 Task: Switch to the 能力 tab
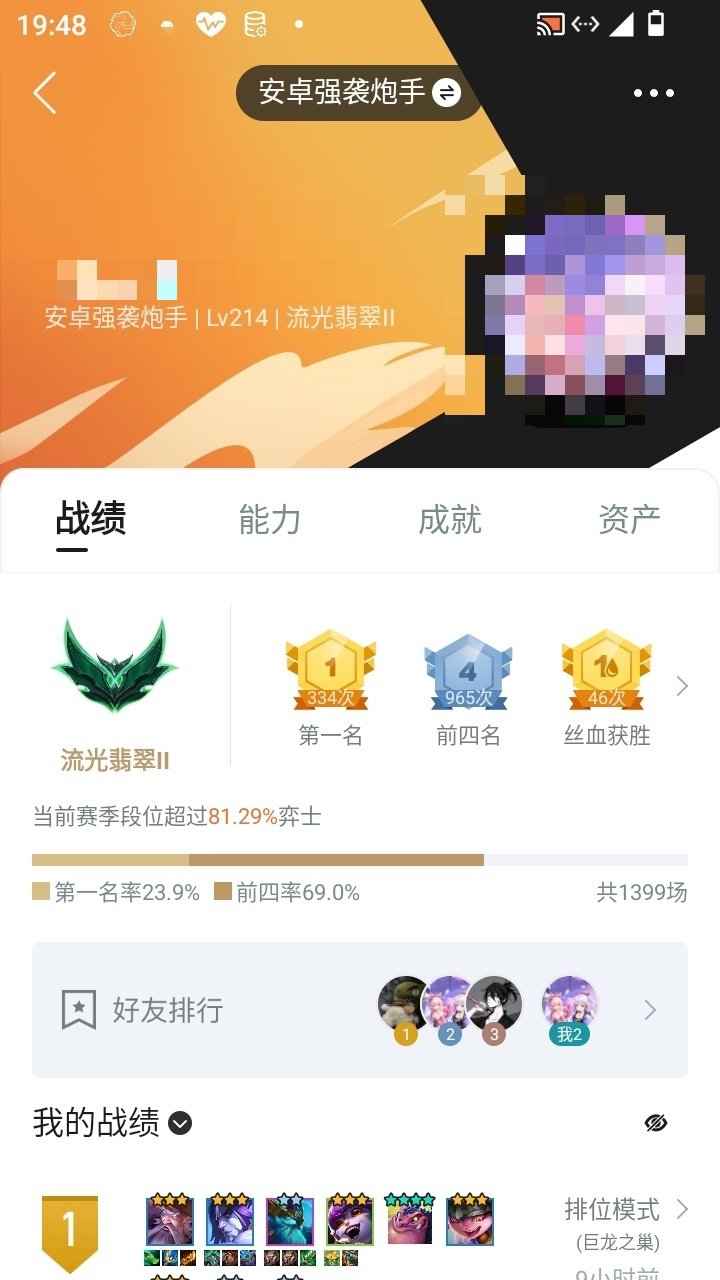(269, 519)
